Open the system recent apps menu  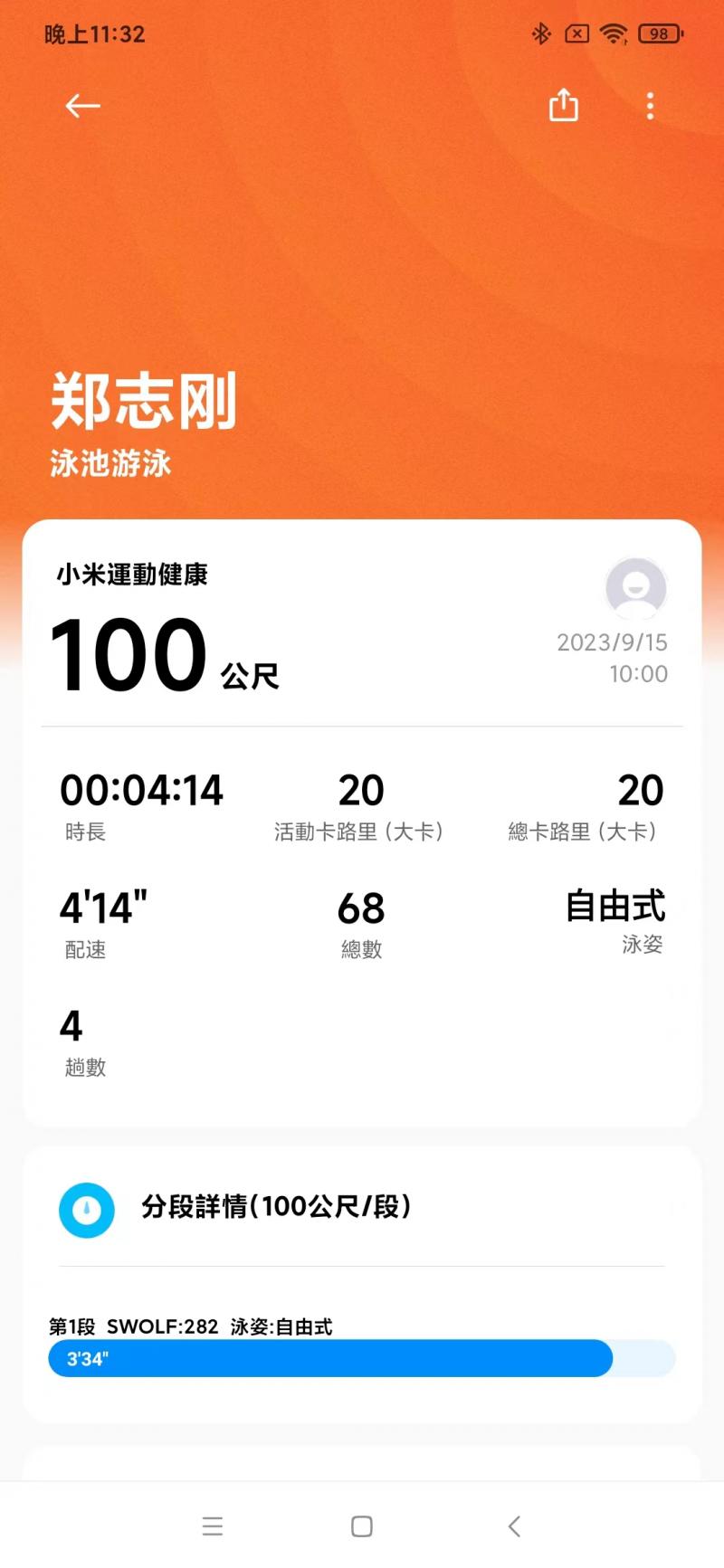[x=213, y=1526]
